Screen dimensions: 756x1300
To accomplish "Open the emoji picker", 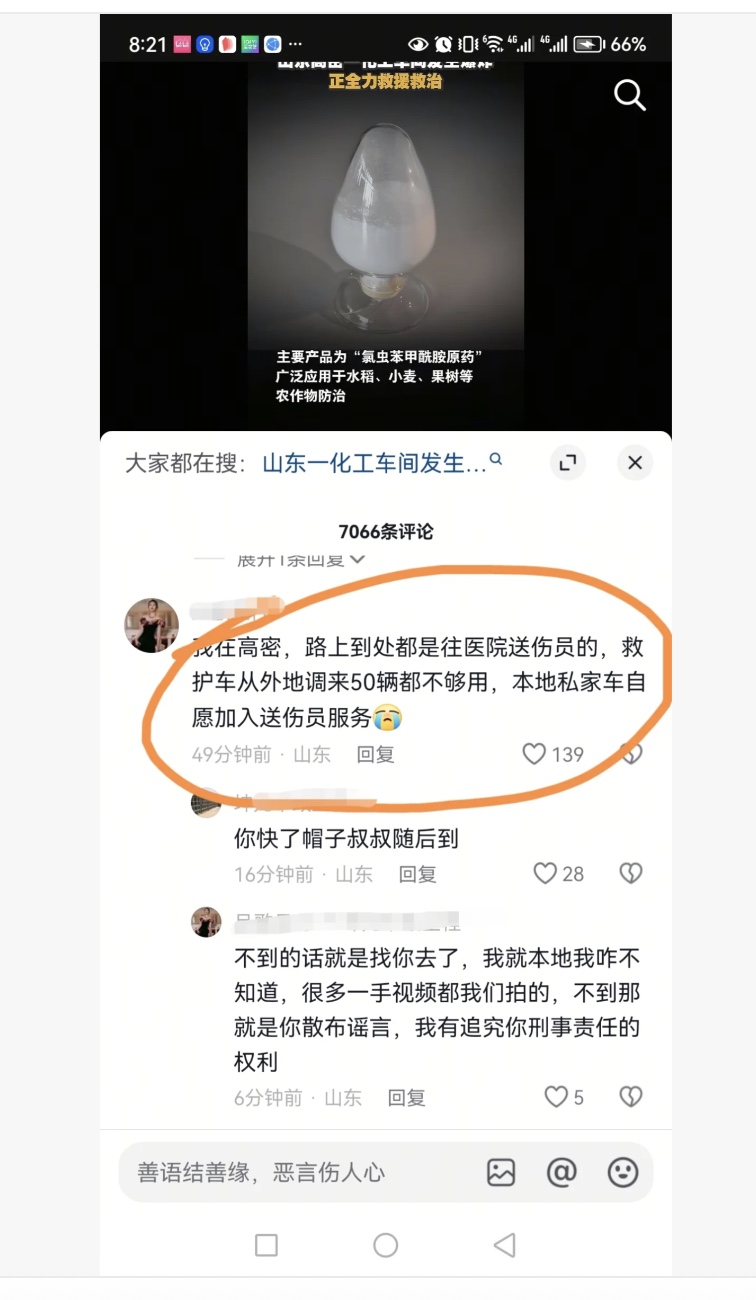I will 623,1172.
